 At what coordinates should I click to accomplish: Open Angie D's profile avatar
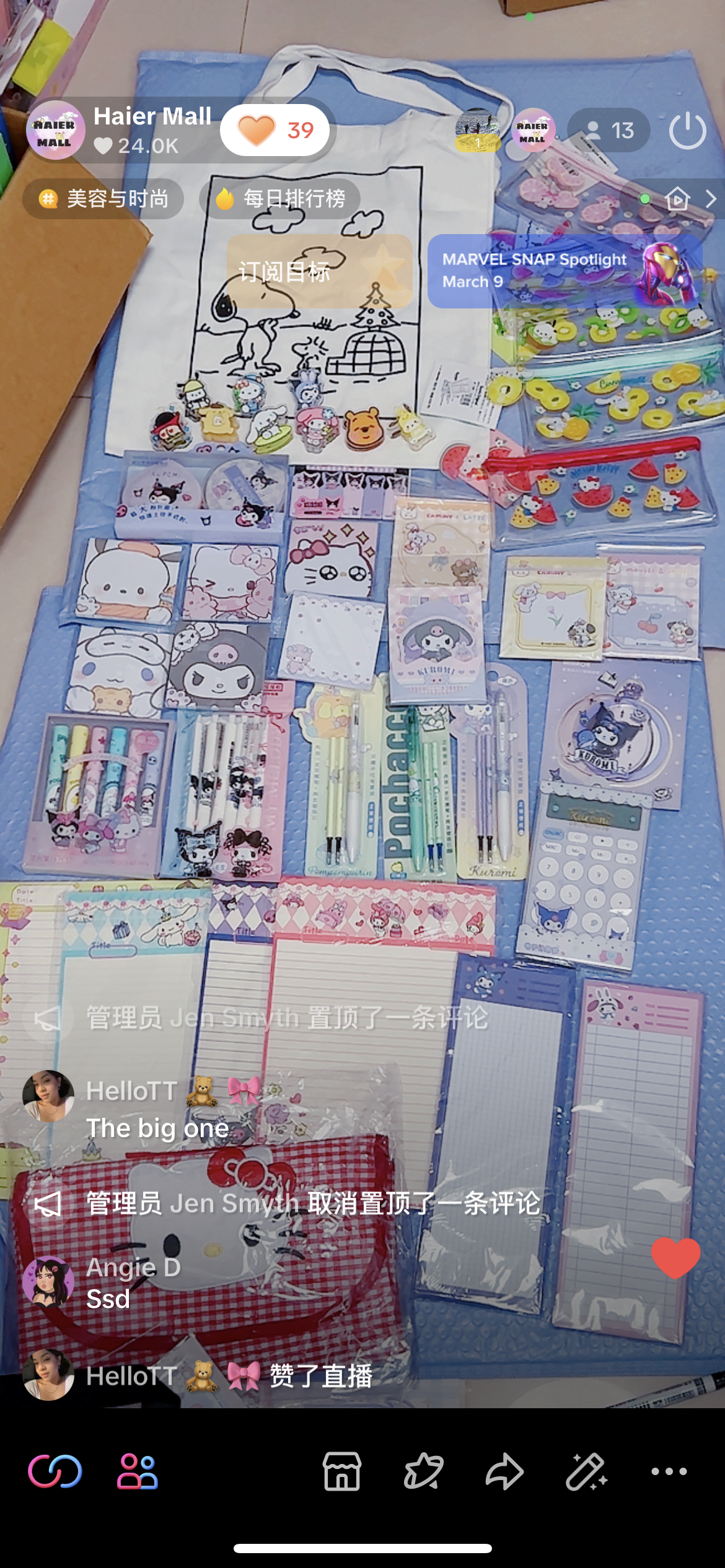(x=48, y=1282)
